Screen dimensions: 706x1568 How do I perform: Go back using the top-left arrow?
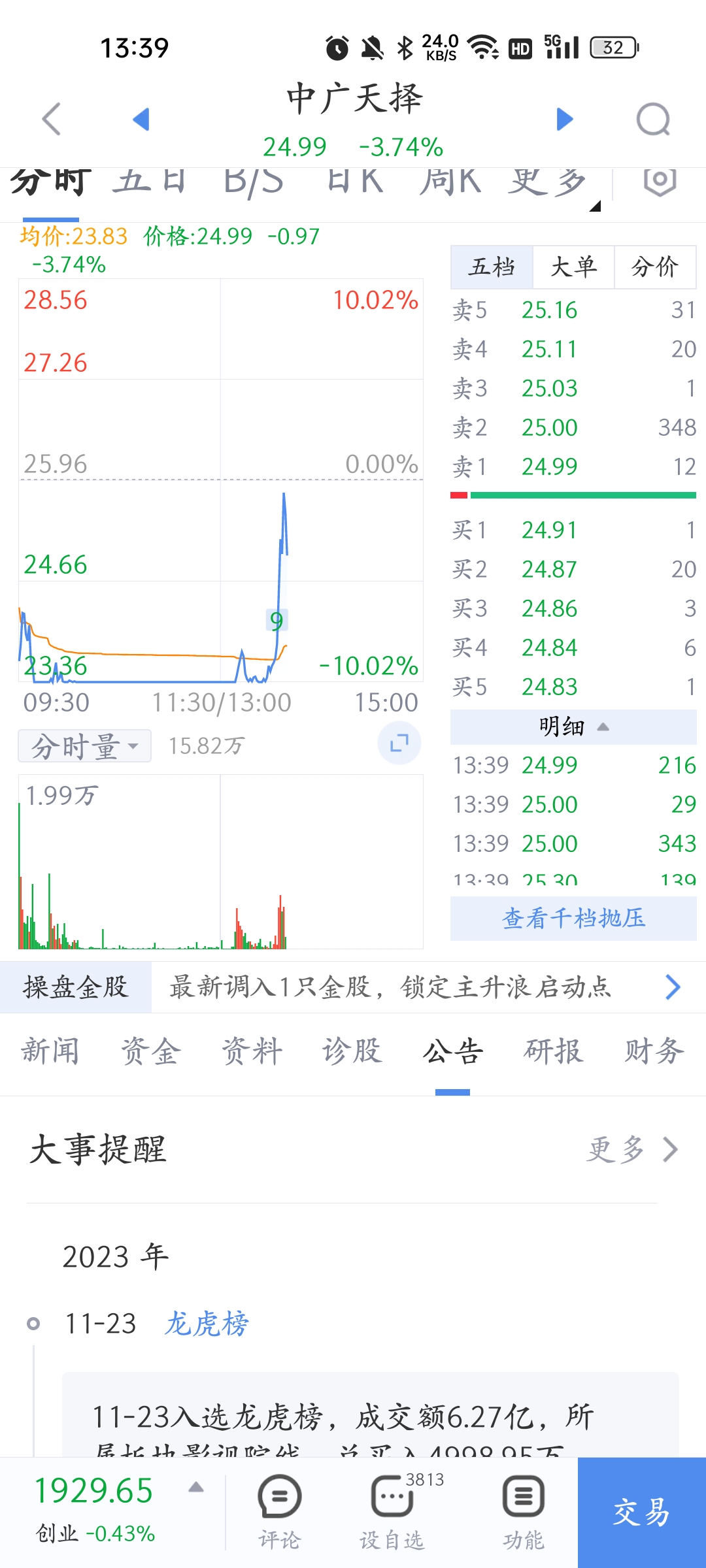[x=51, y=119]
